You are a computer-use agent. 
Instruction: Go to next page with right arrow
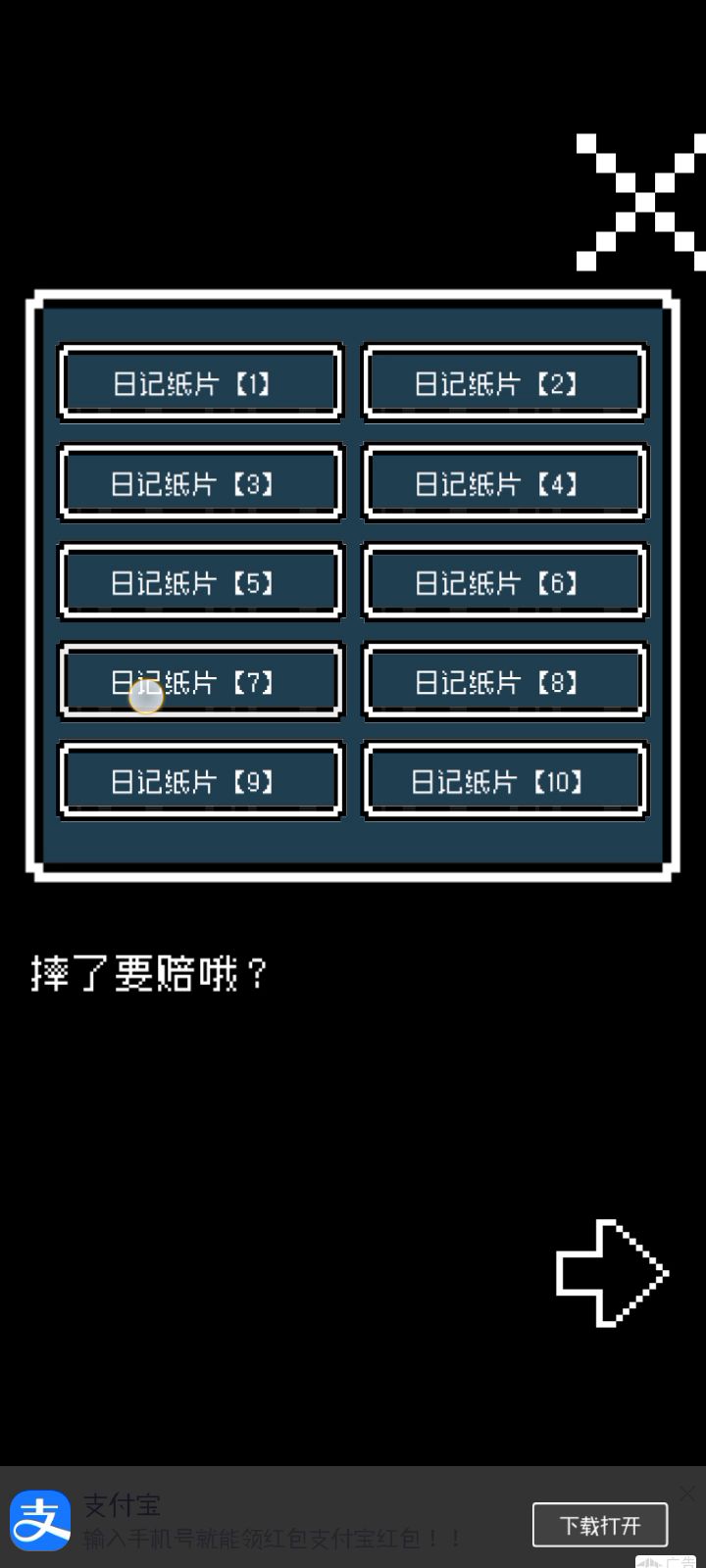(612, 1273)
